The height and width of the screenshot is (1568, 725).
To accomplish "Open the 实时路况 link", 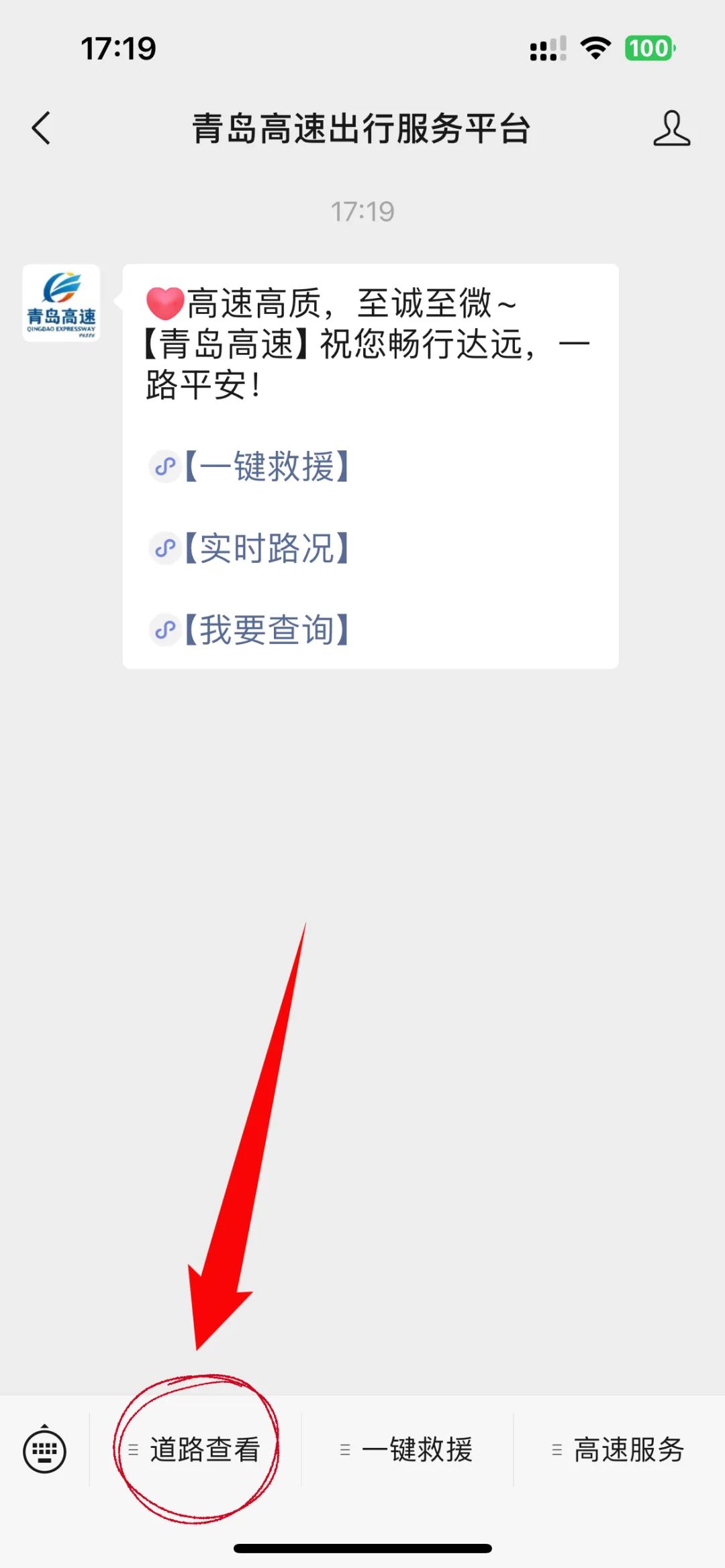I will click(x=266, y=548).
